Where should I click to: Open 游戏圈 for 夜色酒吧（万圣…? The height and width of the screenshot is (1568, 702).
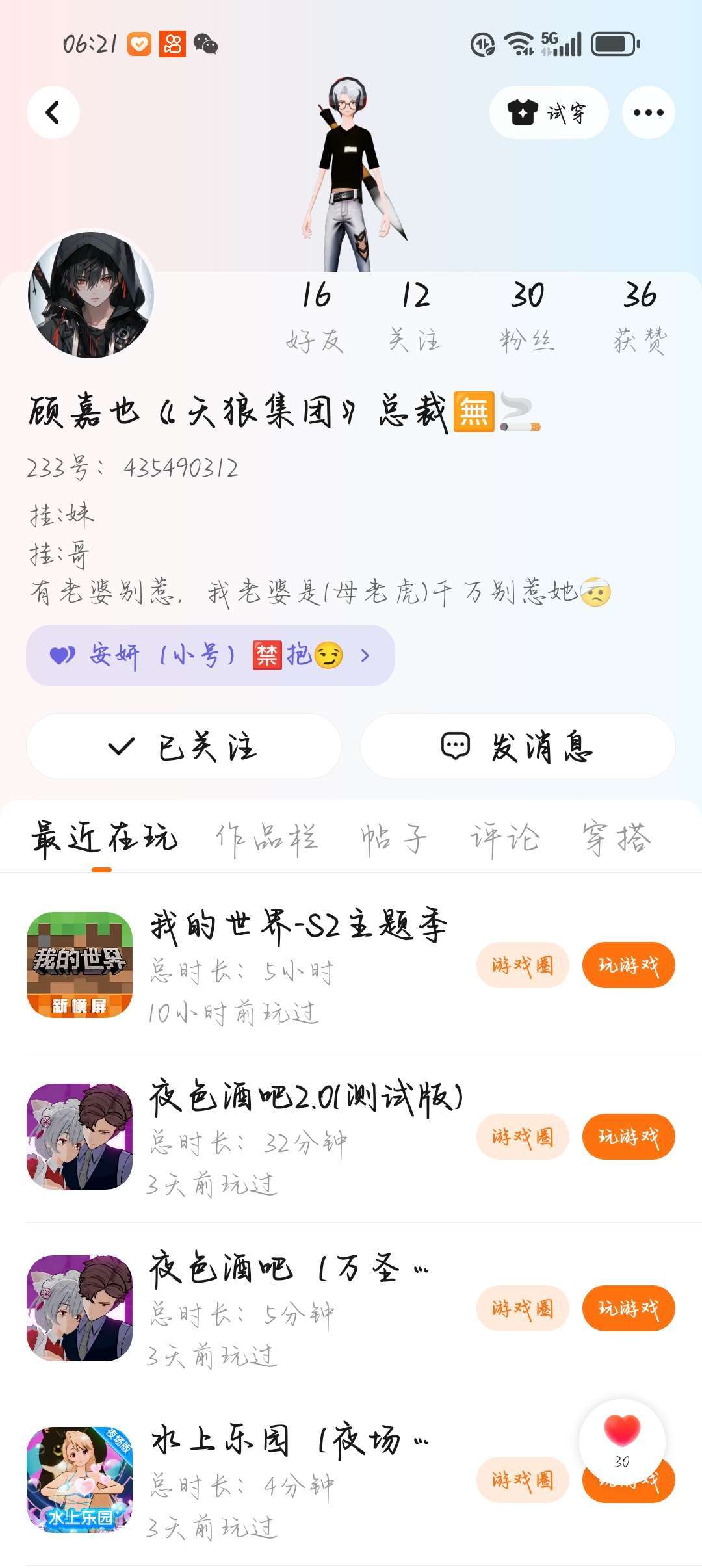(x=523, y=1308)
